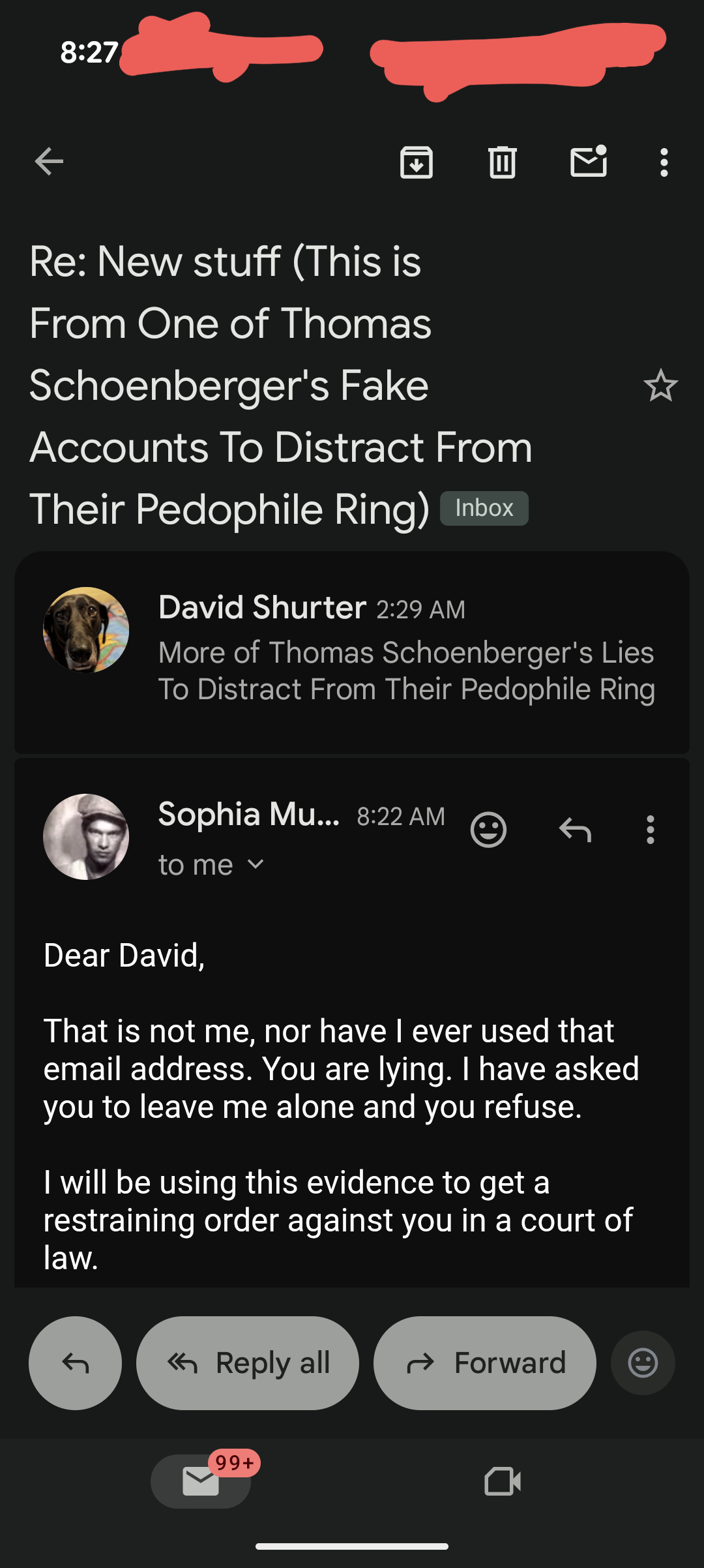Archive this email conversation
The height and width of the screenshot is (1568, 704).
point(417,162)
